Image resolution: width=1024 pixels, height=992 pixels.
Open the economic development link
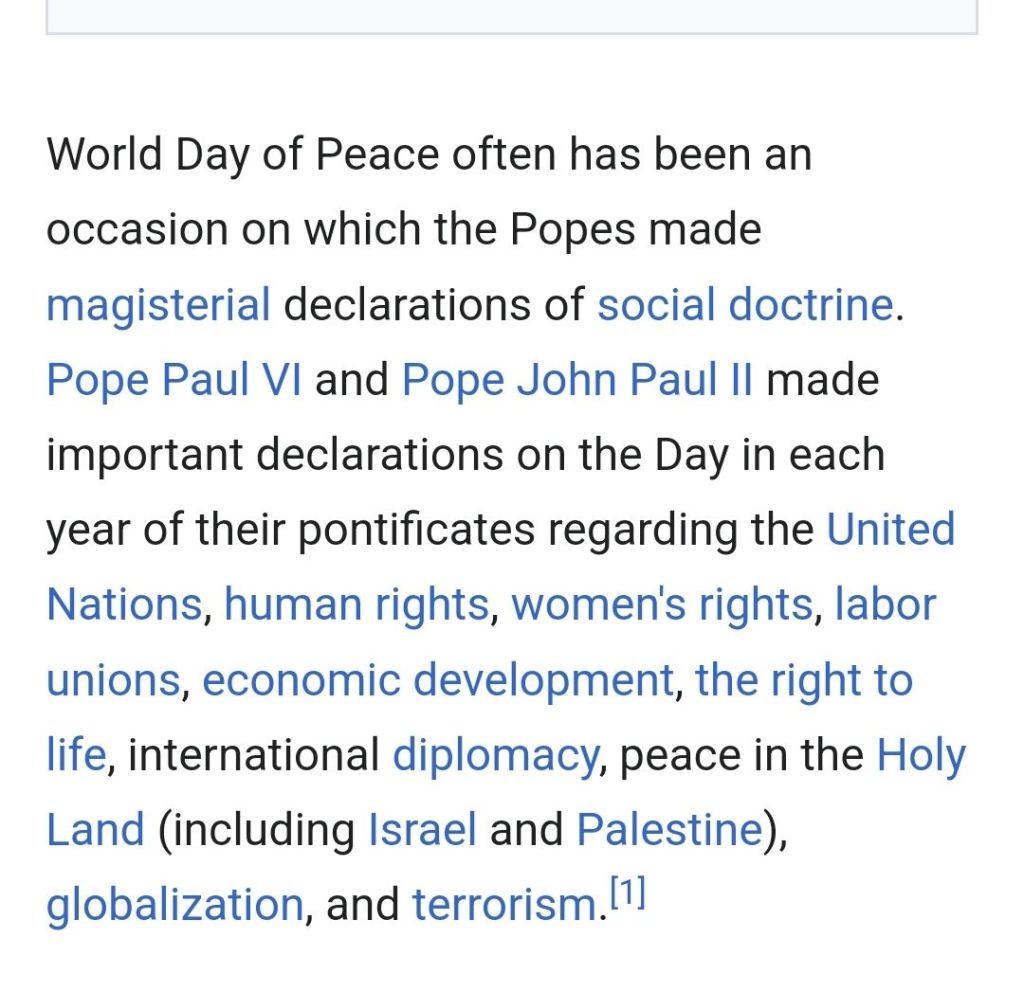click(438, 680)
